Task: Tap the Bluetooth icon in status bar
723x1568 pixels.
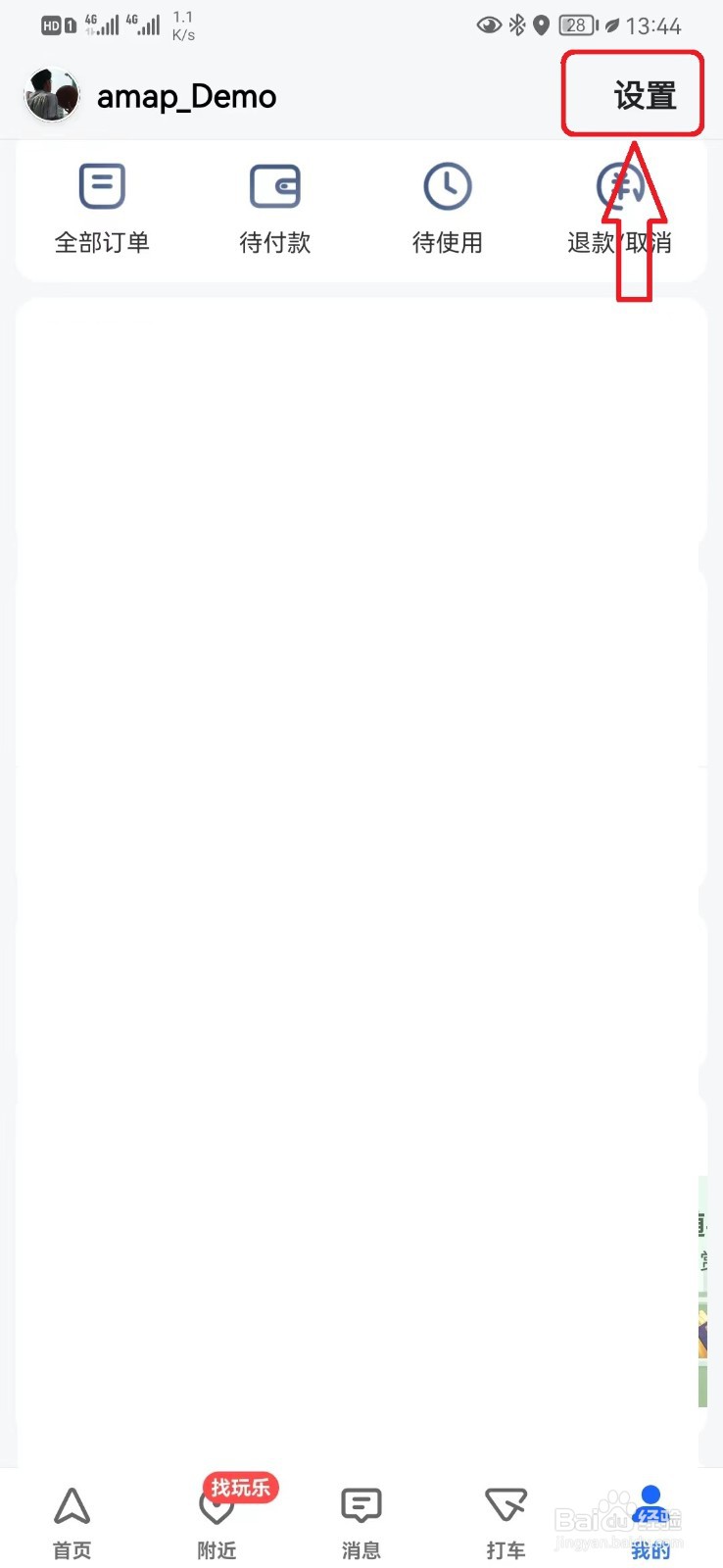Action: [516, 25]
